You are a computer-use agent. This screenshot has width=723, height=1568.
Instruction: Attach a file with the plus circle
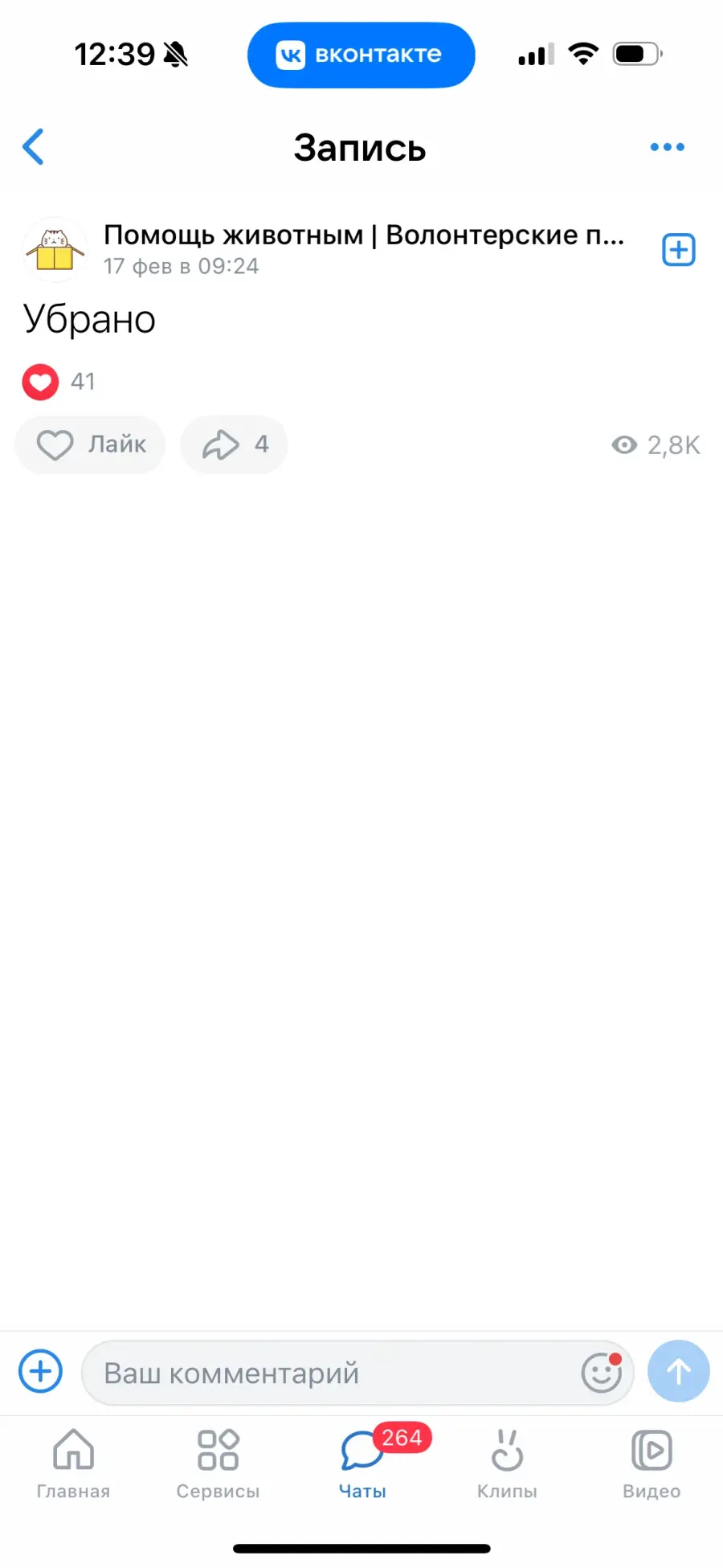point(40,1372)
